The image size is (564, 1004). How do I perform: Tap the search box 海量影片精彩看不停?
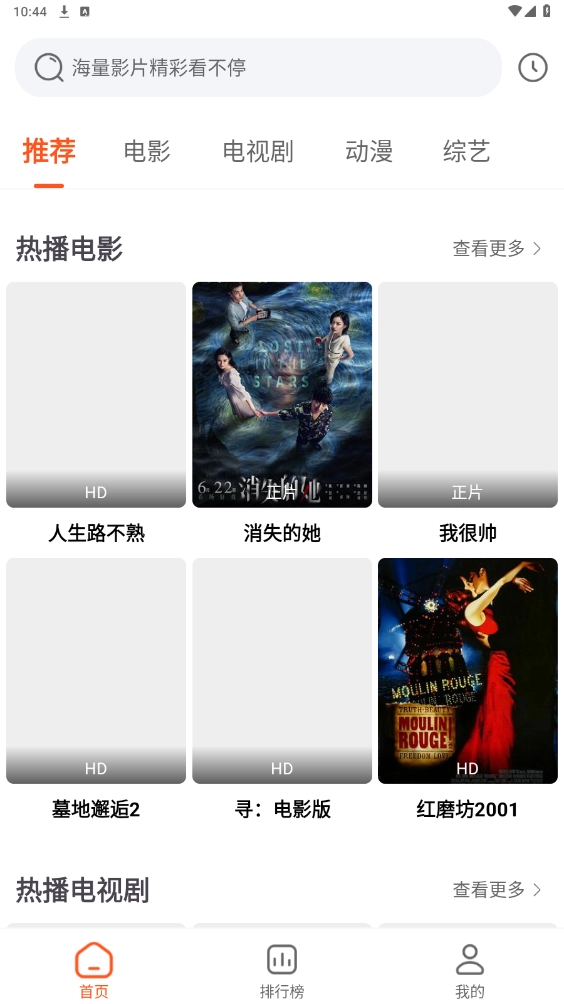(x=258, y=67)
